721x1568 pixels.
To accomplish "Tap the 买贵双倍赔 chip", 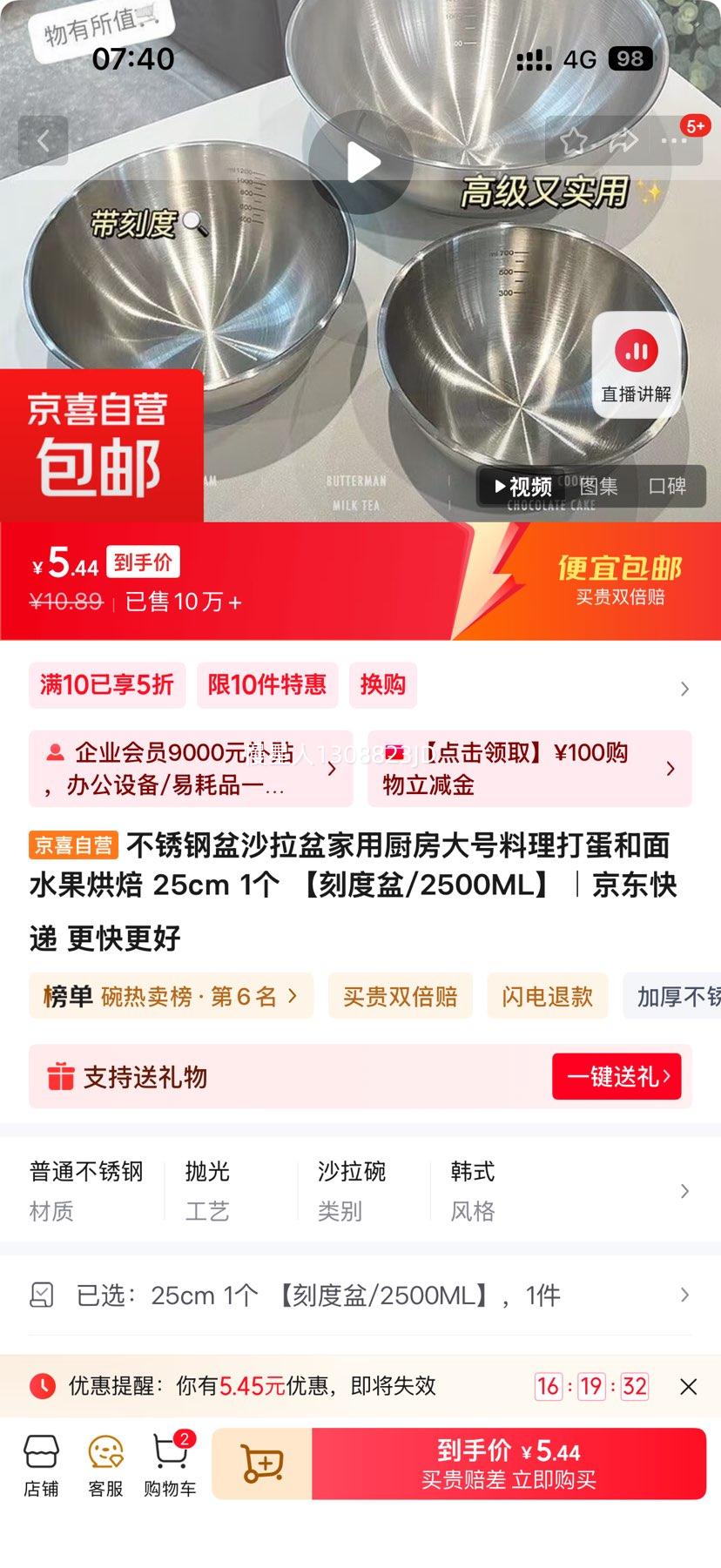I will tap(400, 996).
